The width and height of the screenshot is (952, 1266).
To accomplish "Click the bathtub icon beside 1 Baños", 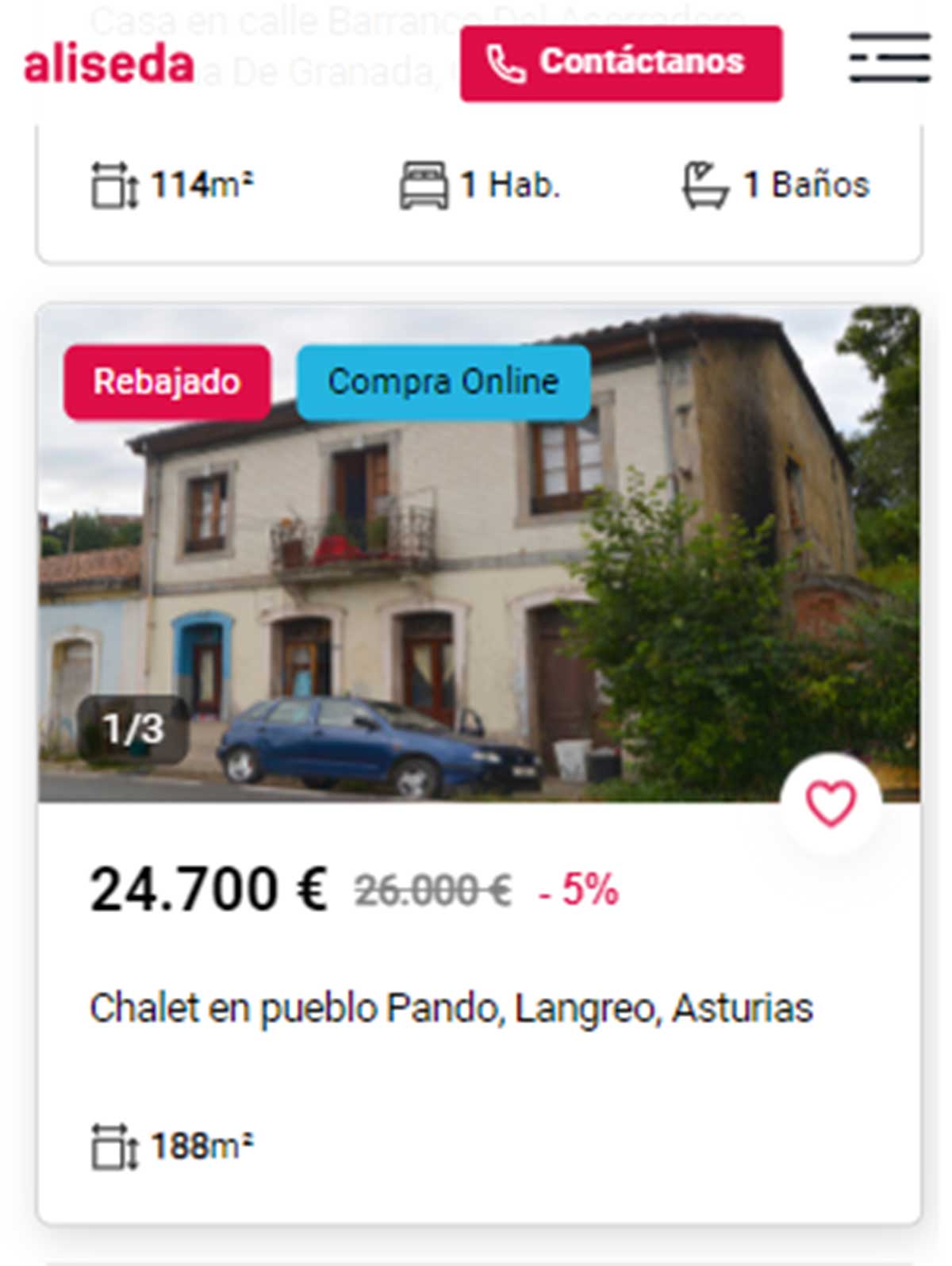I will coord(705,184).
